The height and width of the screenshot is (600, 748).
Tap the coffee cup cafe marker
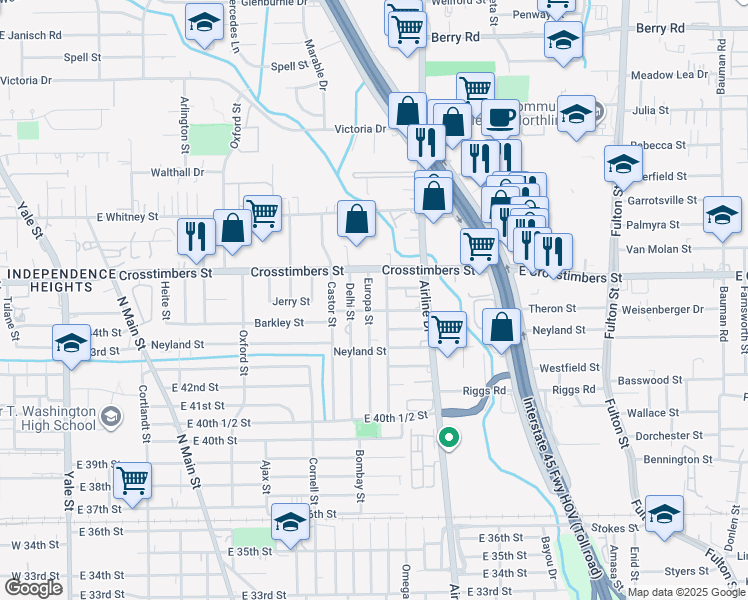[x=500, y=116]
